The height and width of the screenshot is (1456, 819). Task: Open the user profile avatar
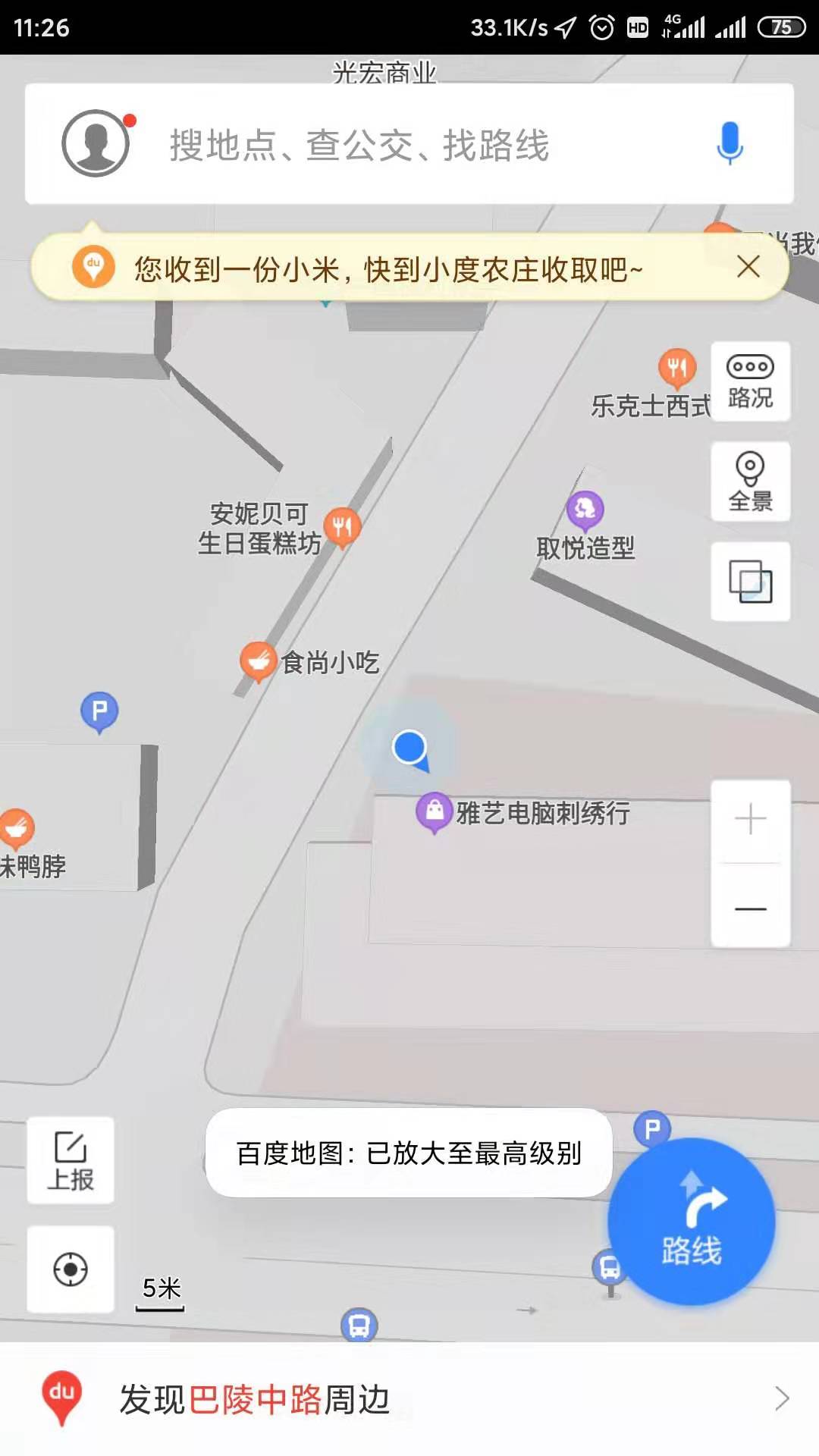coord(96,143)
